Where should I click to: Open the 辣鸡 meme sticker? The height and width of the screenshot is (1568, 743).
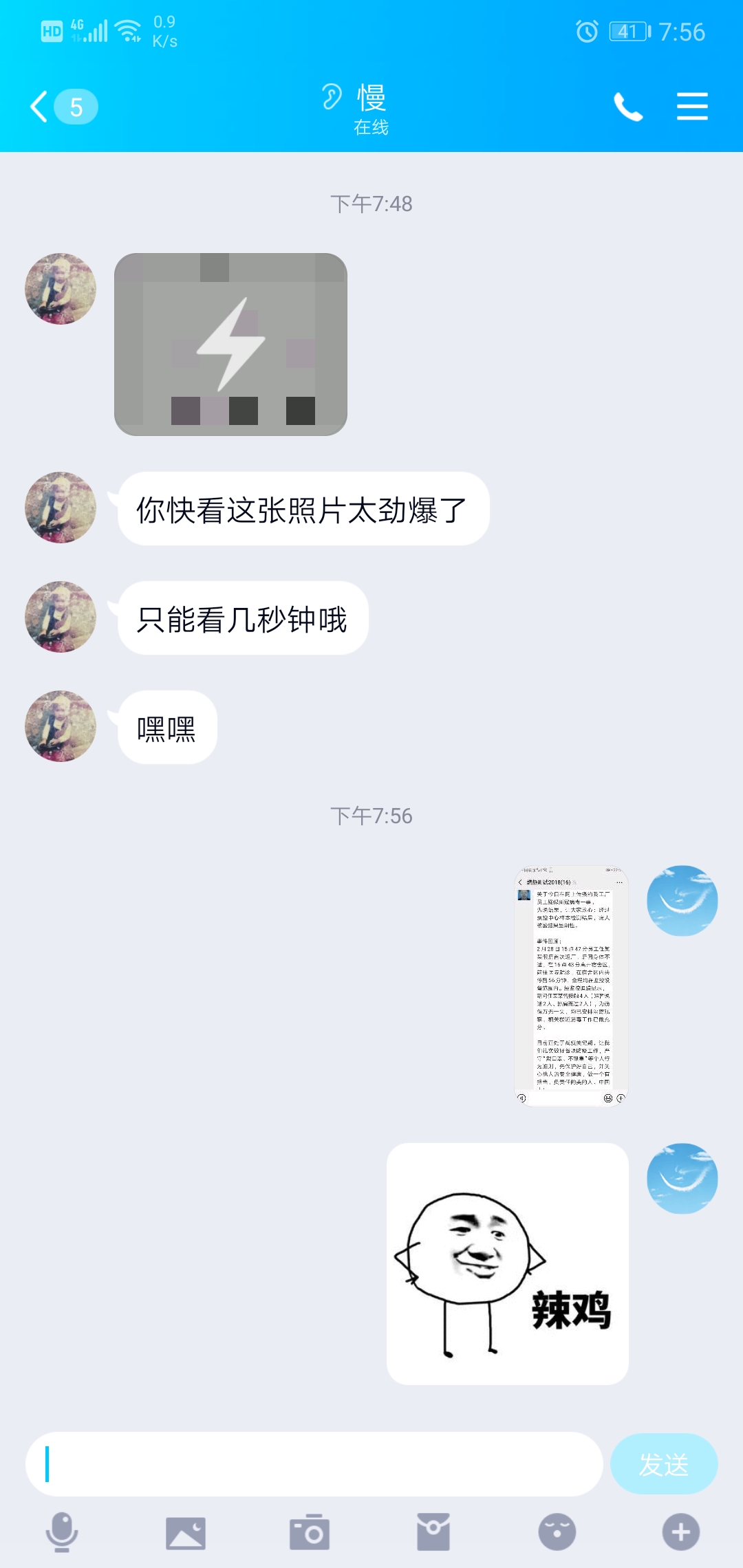click(509, 1264)
